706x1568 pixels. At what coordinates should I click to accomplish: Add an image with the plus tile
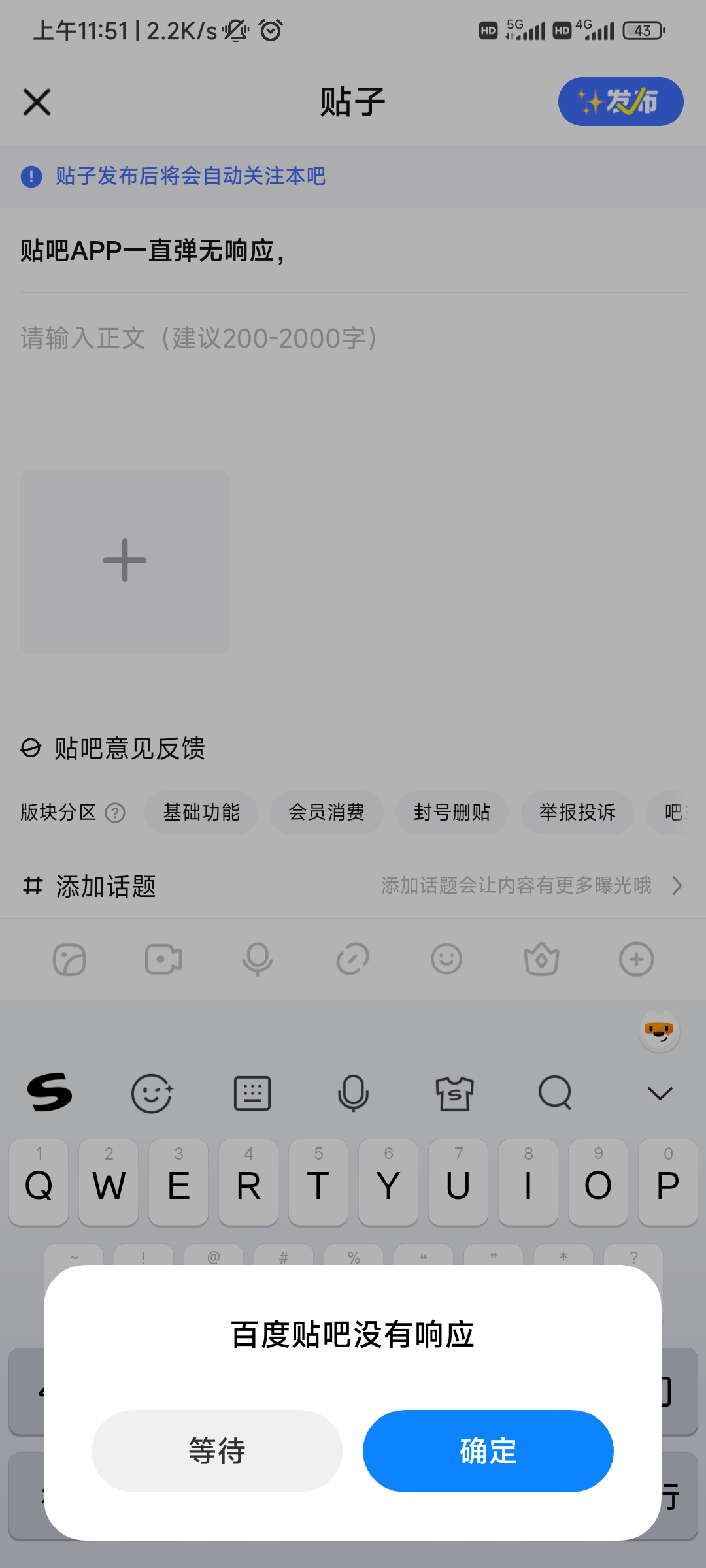(x=125, y=561)
